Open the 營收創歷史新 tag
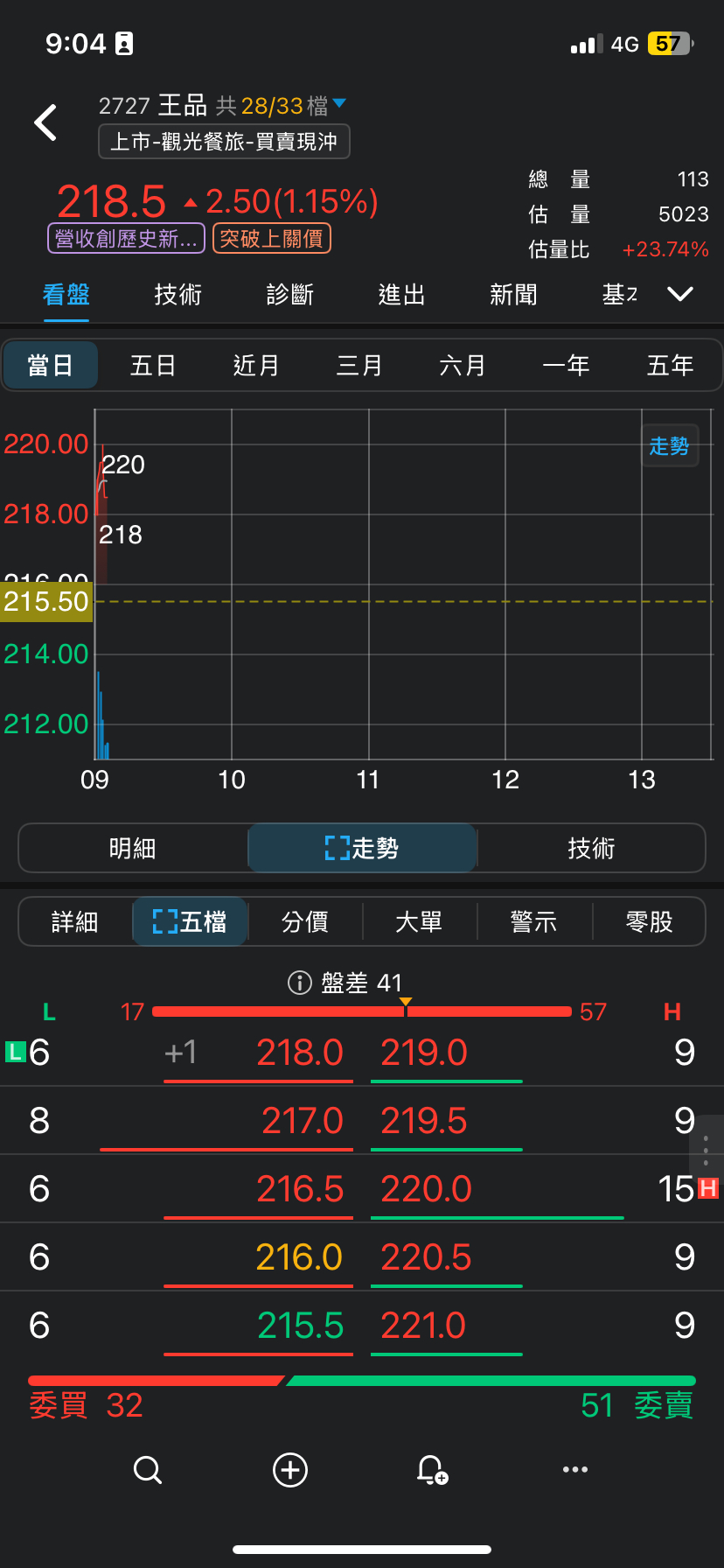Screen dimensions: 724x1568 pyautogui.click(x=126, y=238)
